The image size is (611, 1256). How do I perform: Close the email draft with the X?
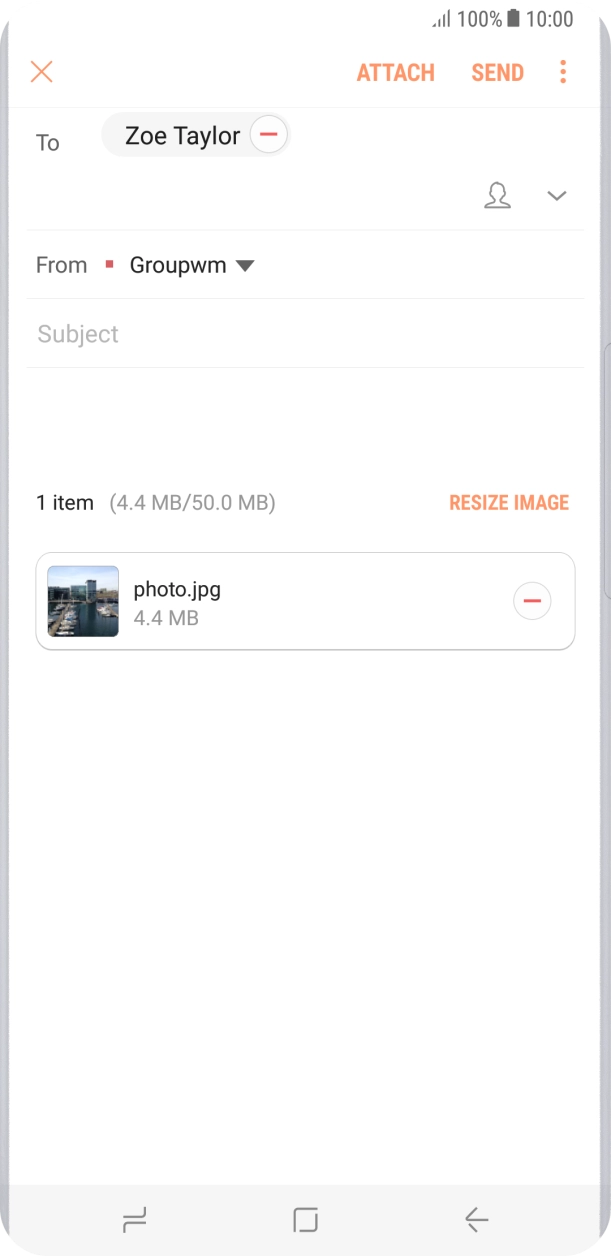tap(41, 72)
